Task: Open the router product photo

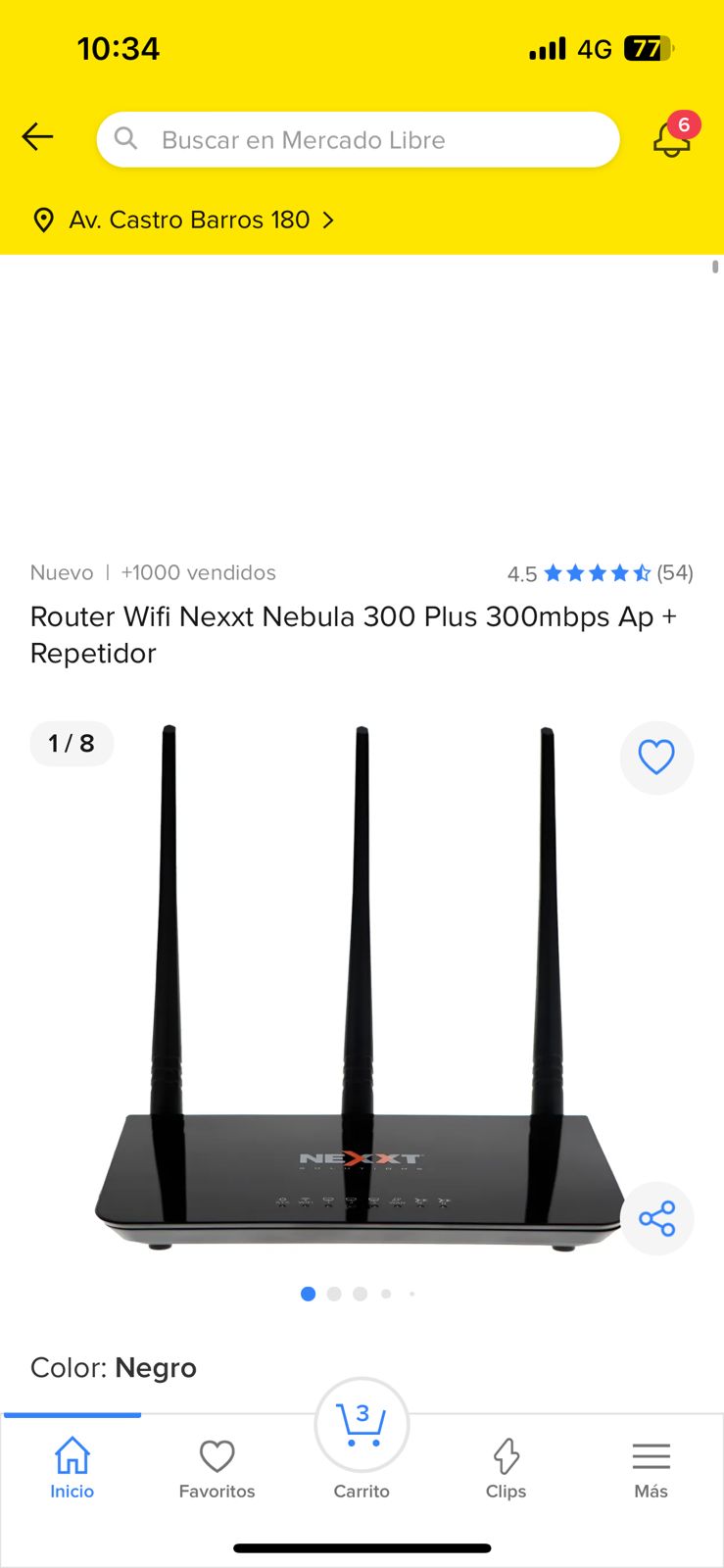Action: pos(361,990)
